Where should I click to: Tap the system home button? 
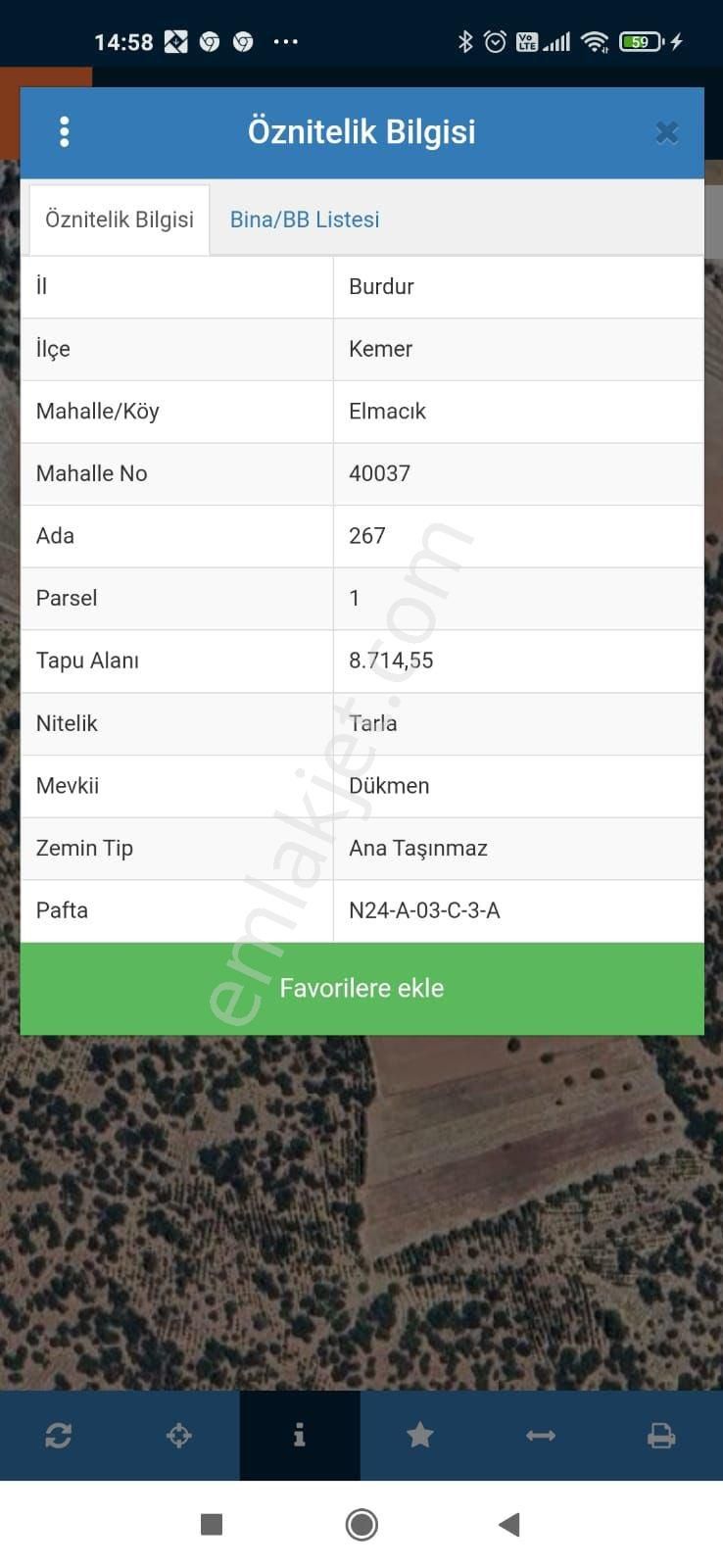[x=361, y=1524]
